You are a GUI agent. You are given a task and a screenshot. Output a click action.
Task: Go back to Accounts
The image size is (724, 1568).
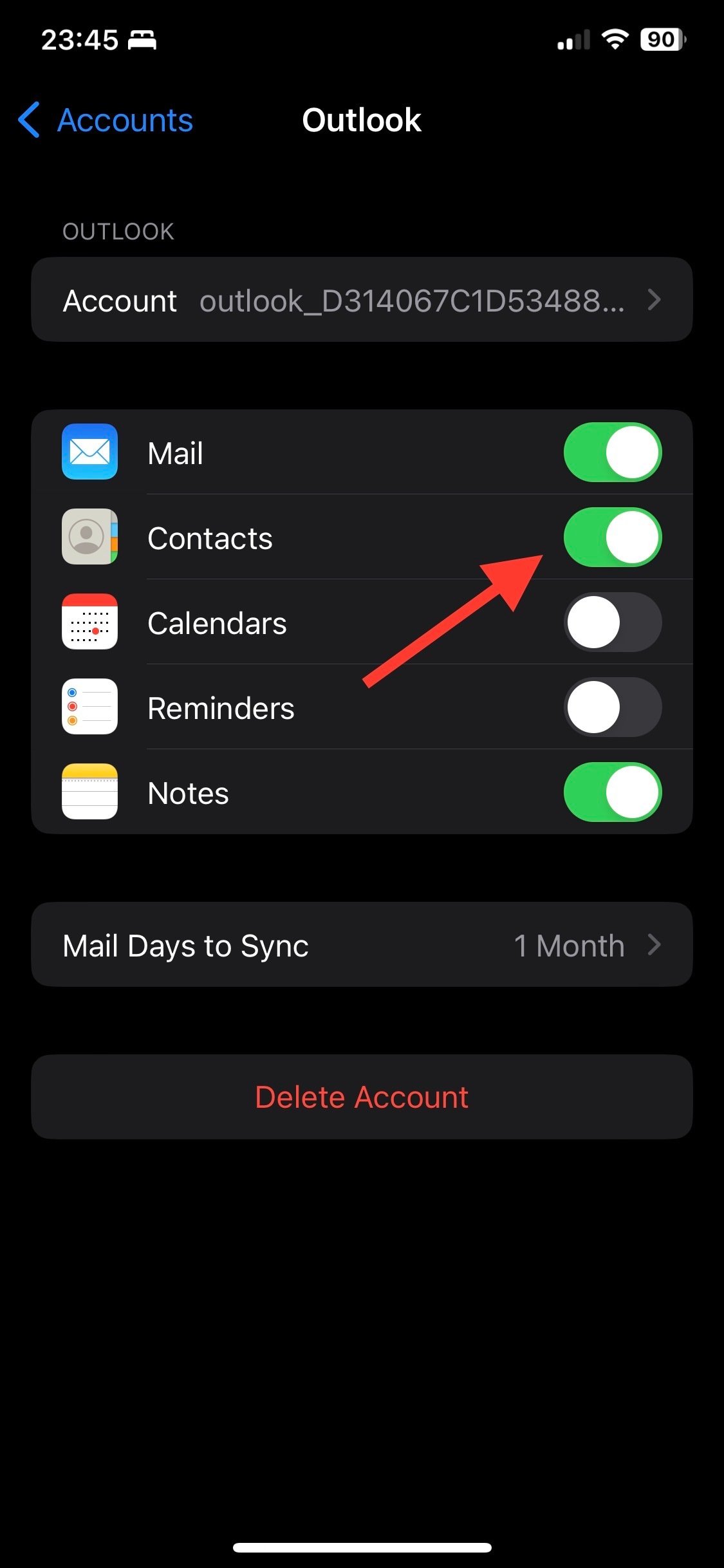(106, 120)
